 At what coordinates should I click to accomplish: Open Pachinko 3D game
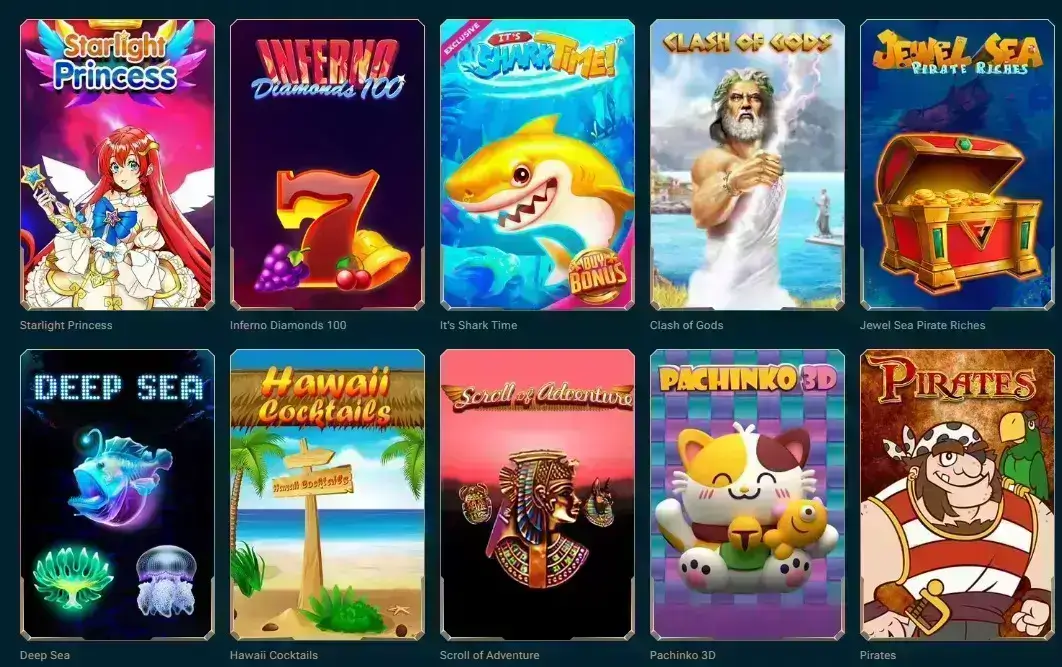747,494
